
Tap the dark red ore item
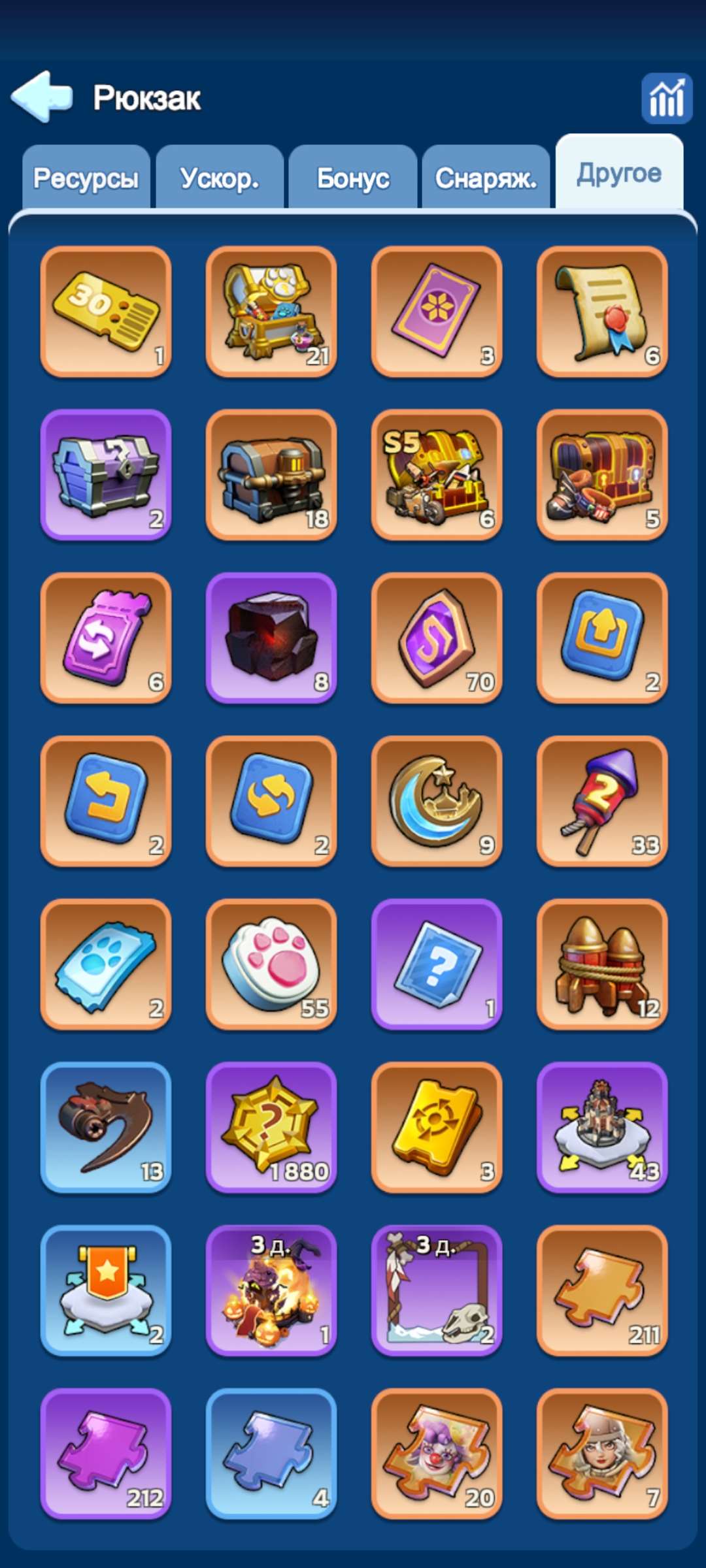point(271,638)
